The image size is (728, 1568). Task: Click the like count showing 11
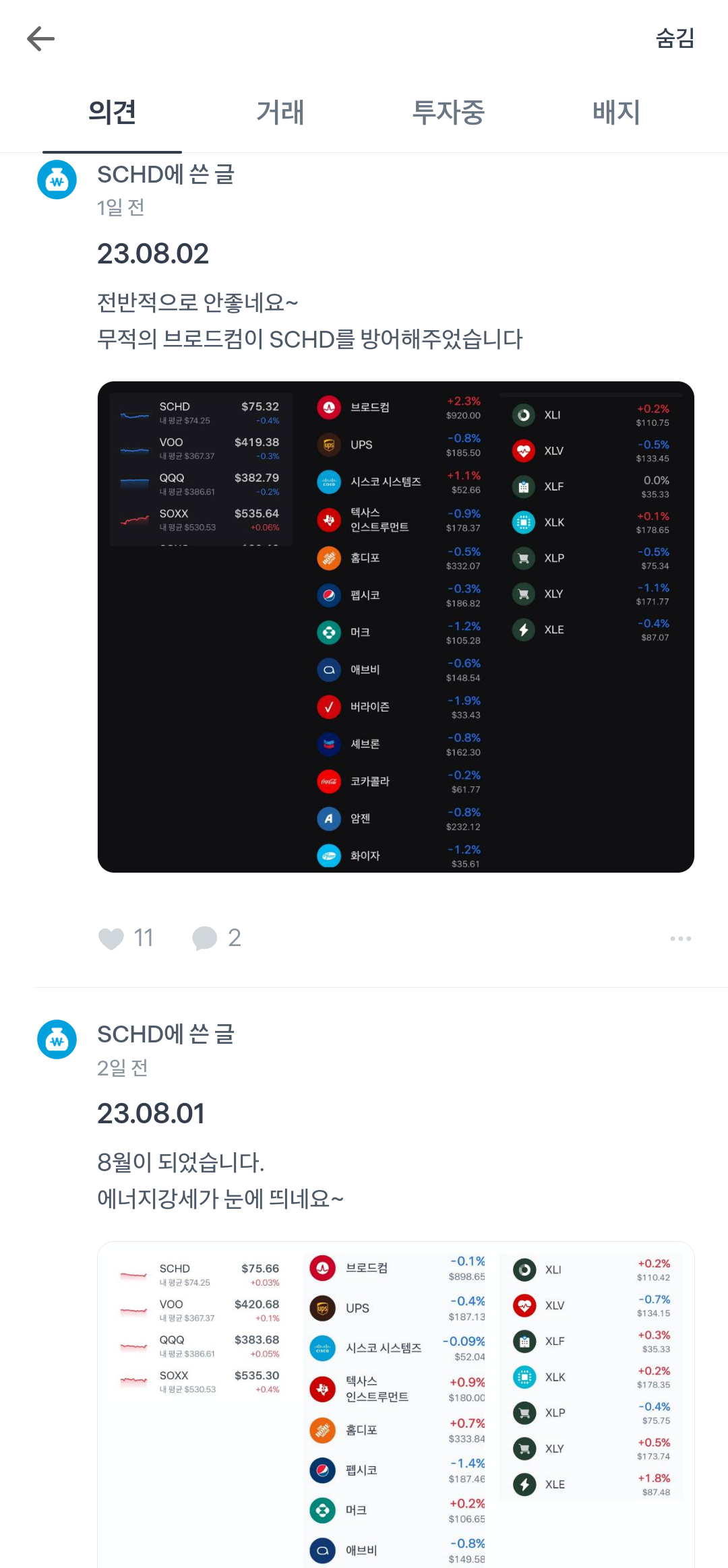(140, 938)
